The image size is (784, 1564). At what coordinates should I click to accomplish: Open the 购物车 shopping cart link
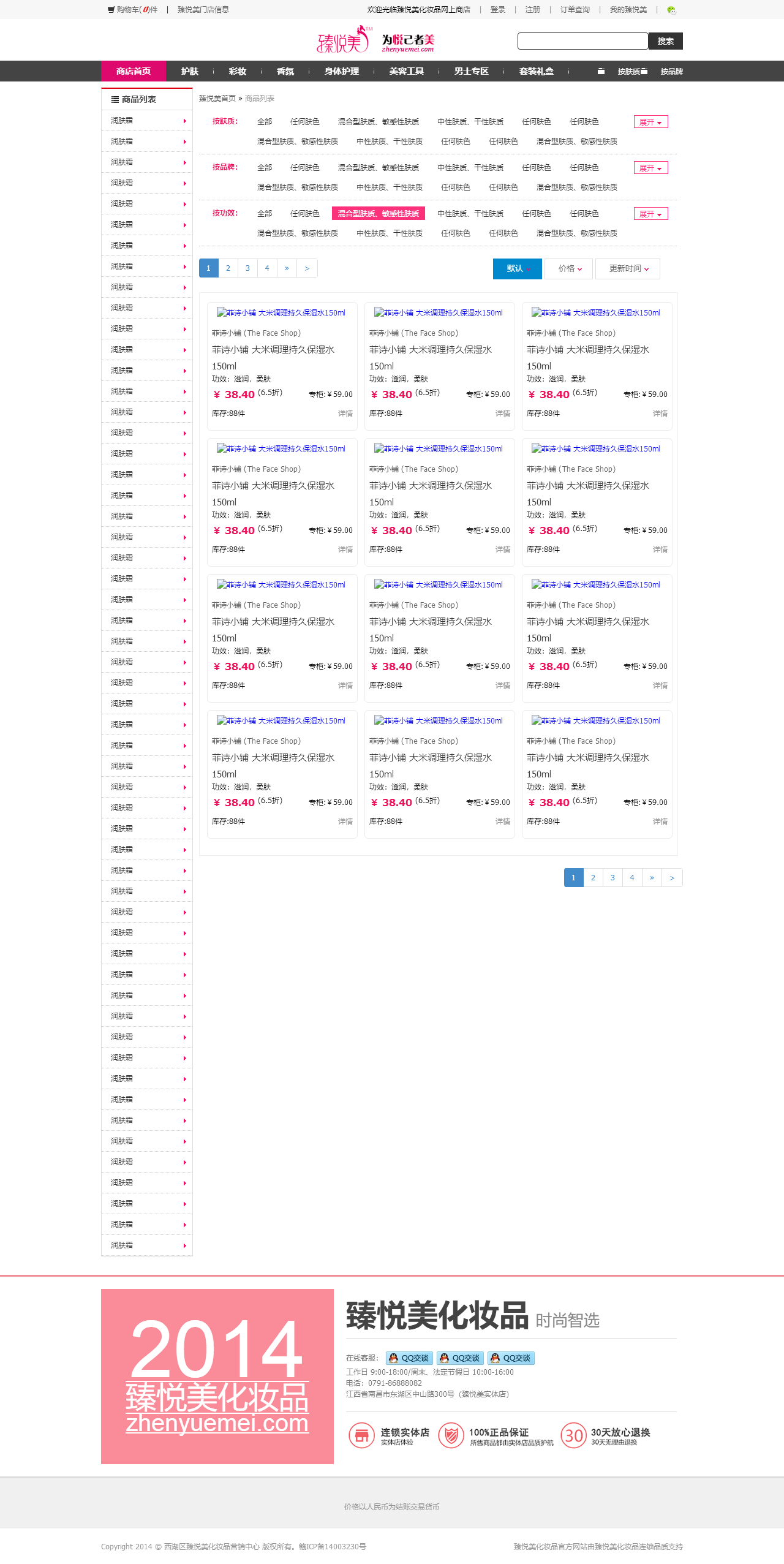(132, 10)
